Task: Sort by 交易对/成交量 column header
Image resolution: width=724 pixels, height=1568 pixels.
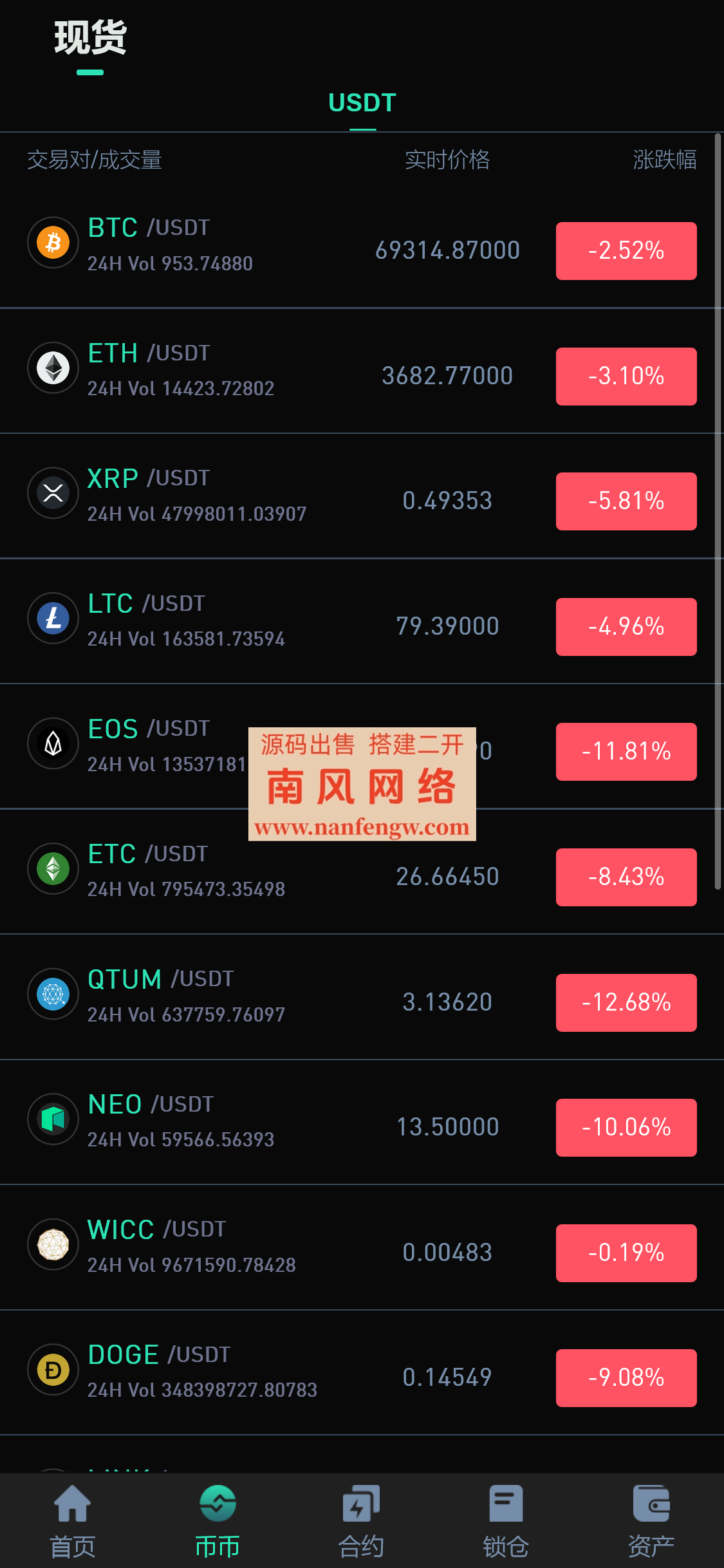Action: click(x=95, y=162)
